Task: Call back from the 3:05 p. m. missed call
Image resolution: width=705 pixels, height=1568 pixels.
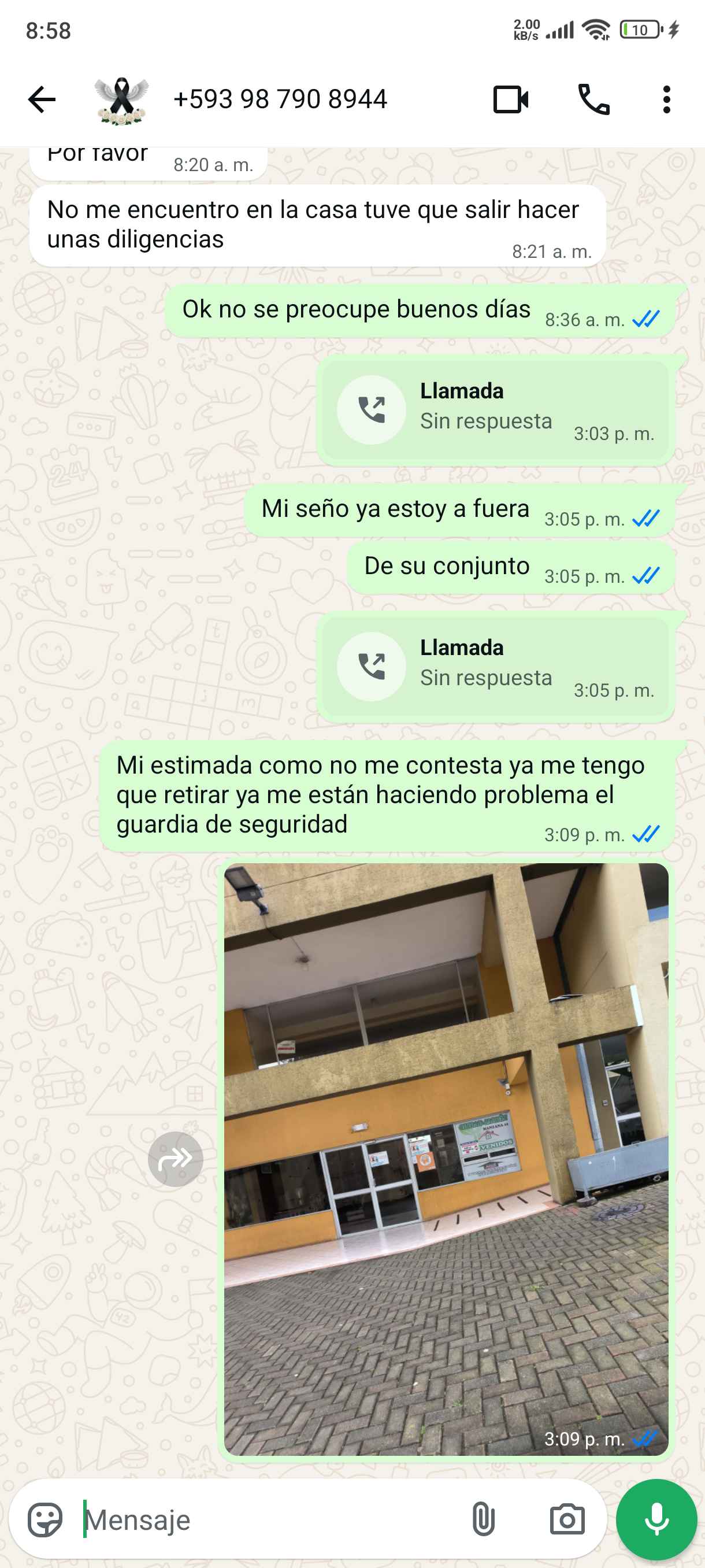Action: click(x=372, y=666)
